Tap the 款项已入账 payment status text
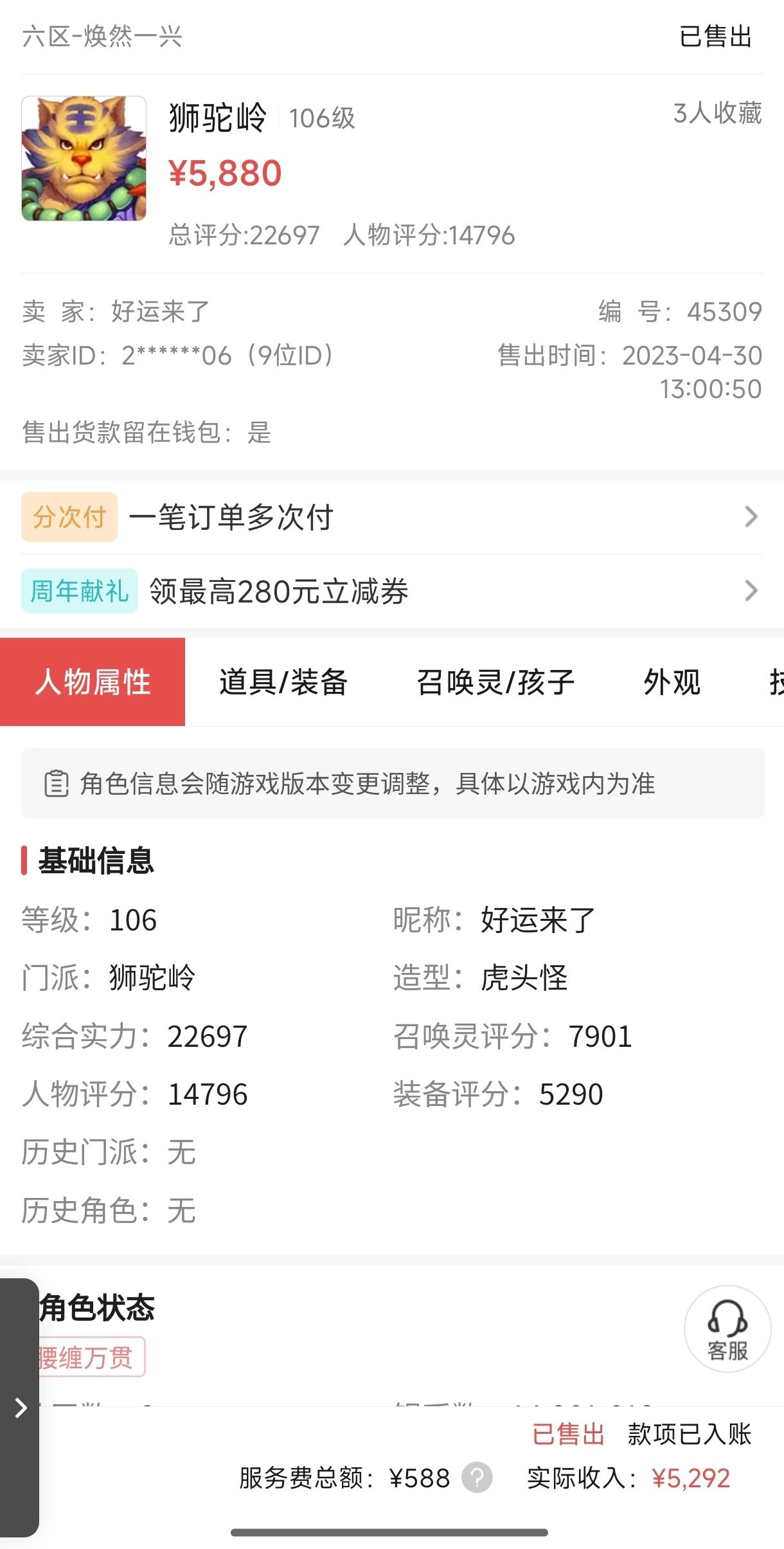The height and width of the screenshot is (1549, 784). [x=686, y=1433]
